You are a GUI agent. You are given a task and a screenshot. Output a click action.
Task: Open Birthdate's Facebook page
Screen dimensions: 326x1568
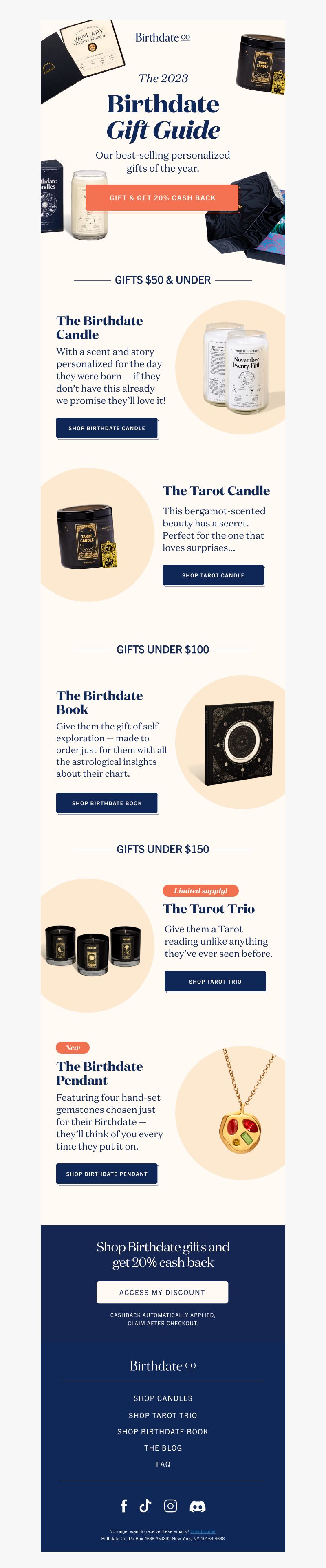pos(123,1506)
